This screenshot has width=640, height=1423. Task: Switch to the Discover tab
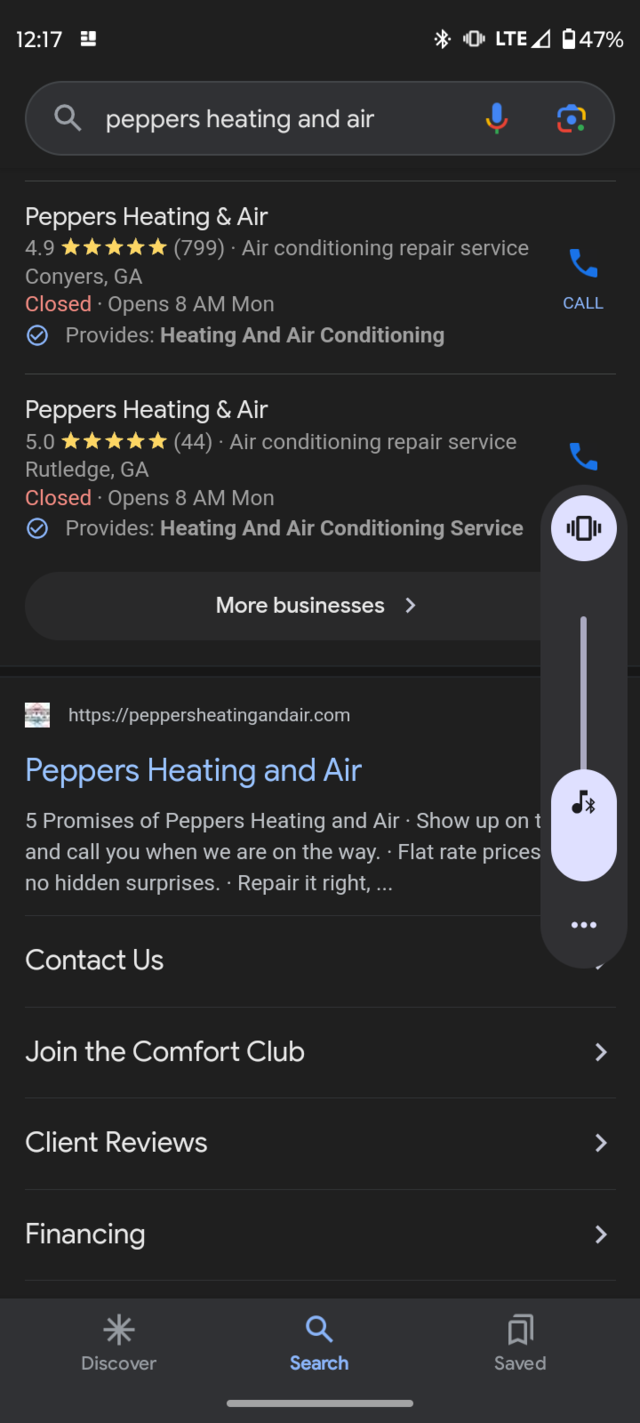pyautogui.click(x=119, y=1343)
